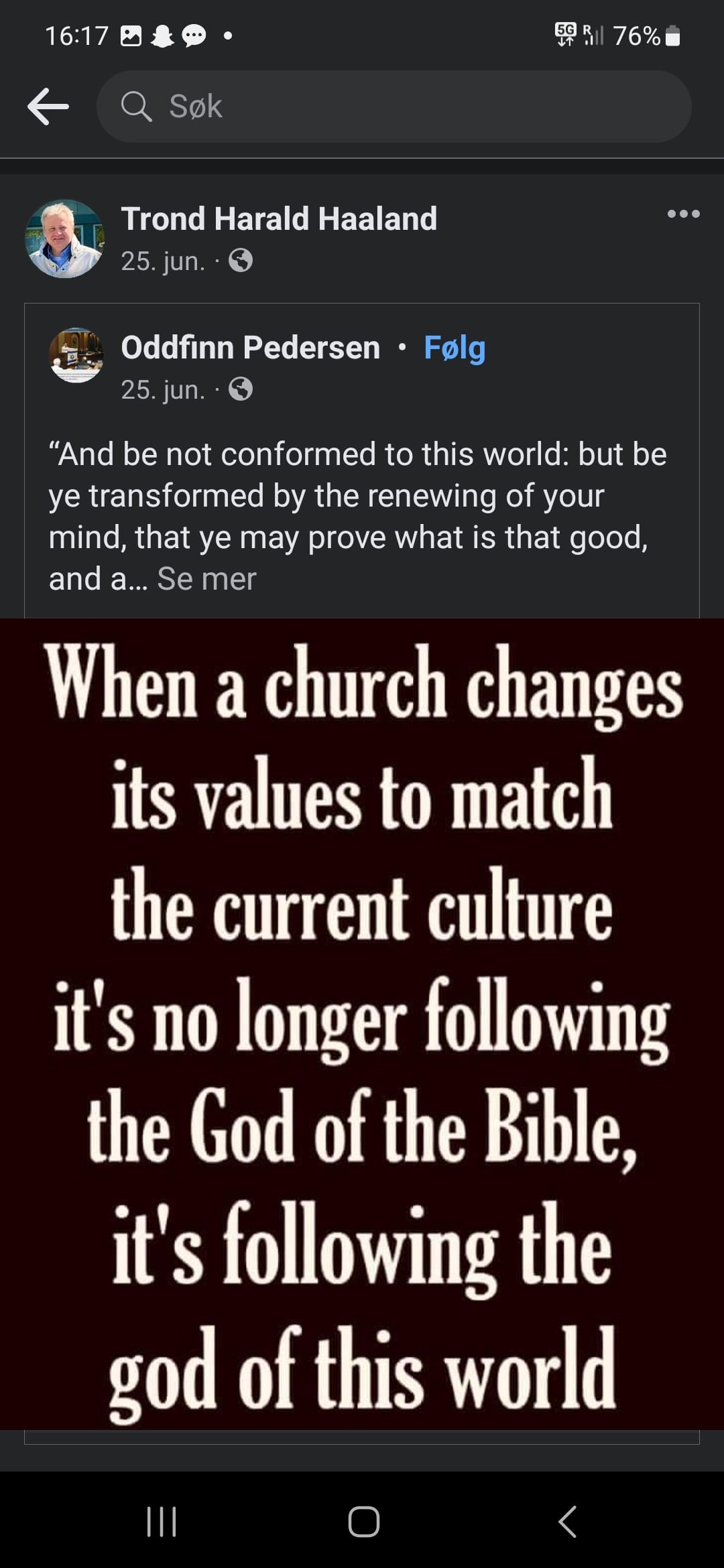The image size is (724, 1568).
Task: View Trond Harald Haaland's profile picture
Action: coord(65,239)
